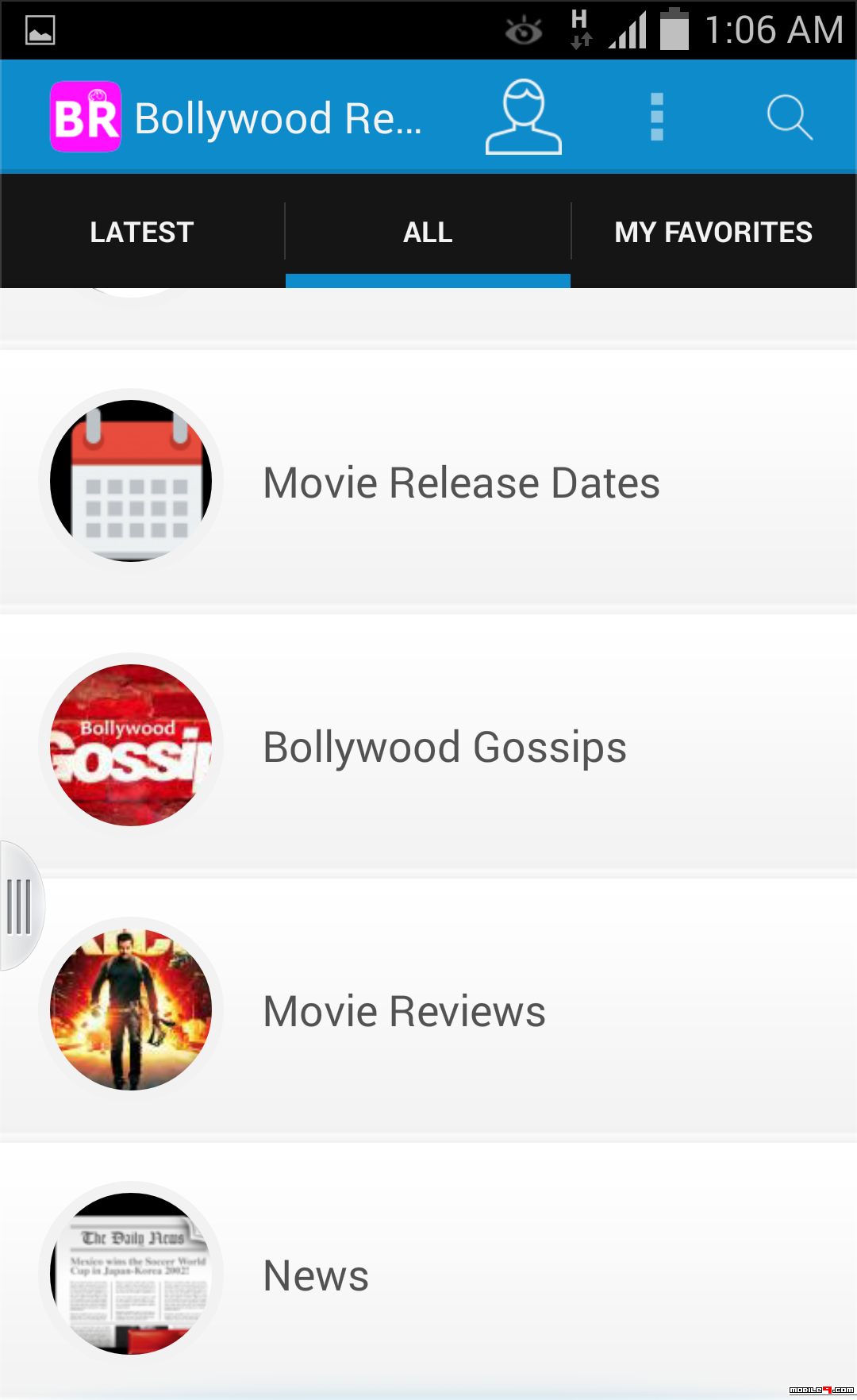Screen dimensions: 857x1400
Task: Switch to the Latest tab
Action: click(x=142, y=233)
